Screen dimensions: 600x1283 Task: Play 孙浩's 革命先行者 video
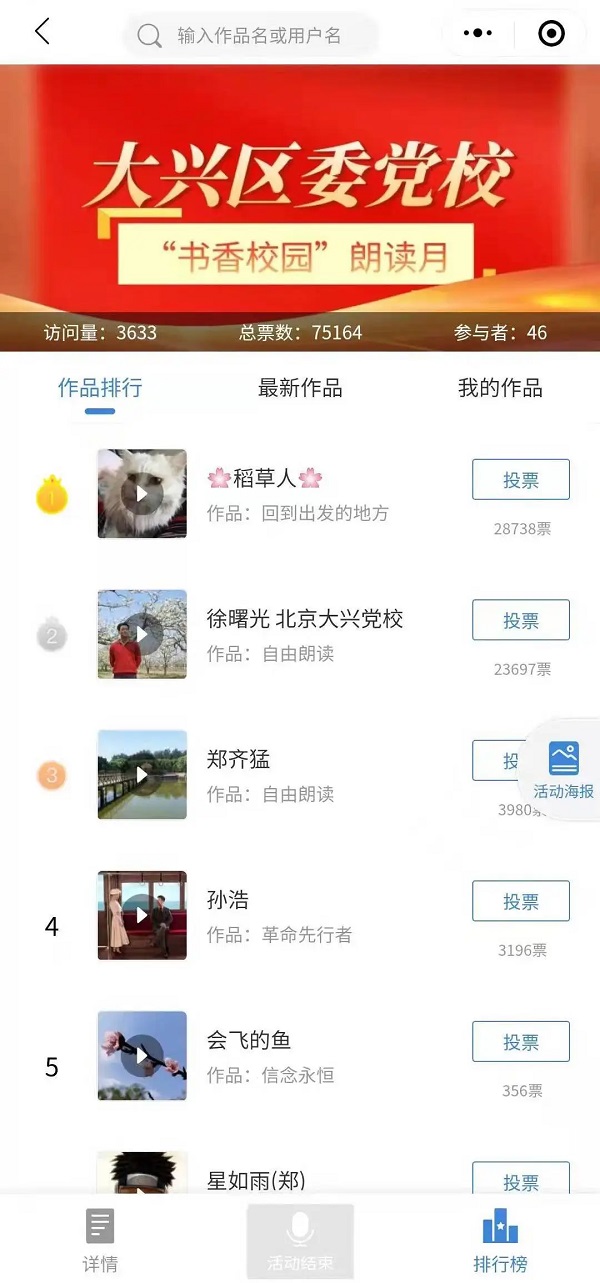coord(142,915)
